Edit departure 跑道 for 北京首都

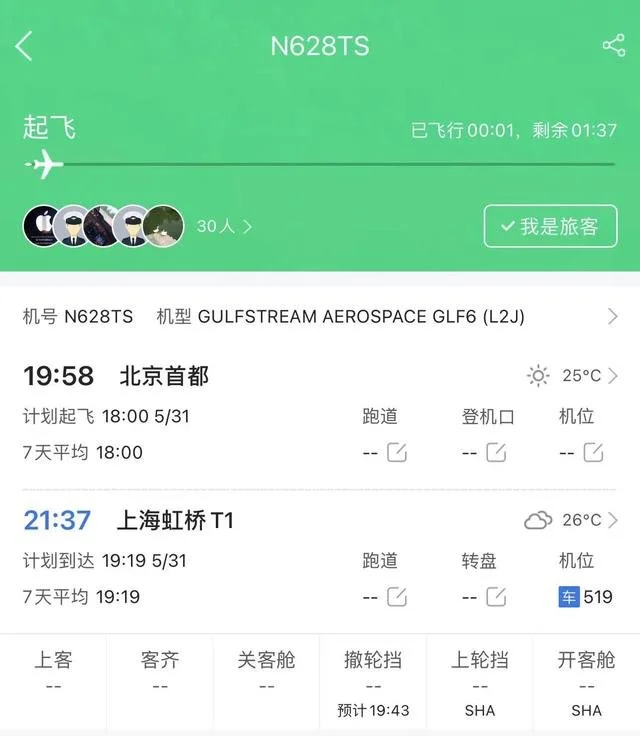pos(396,453)
